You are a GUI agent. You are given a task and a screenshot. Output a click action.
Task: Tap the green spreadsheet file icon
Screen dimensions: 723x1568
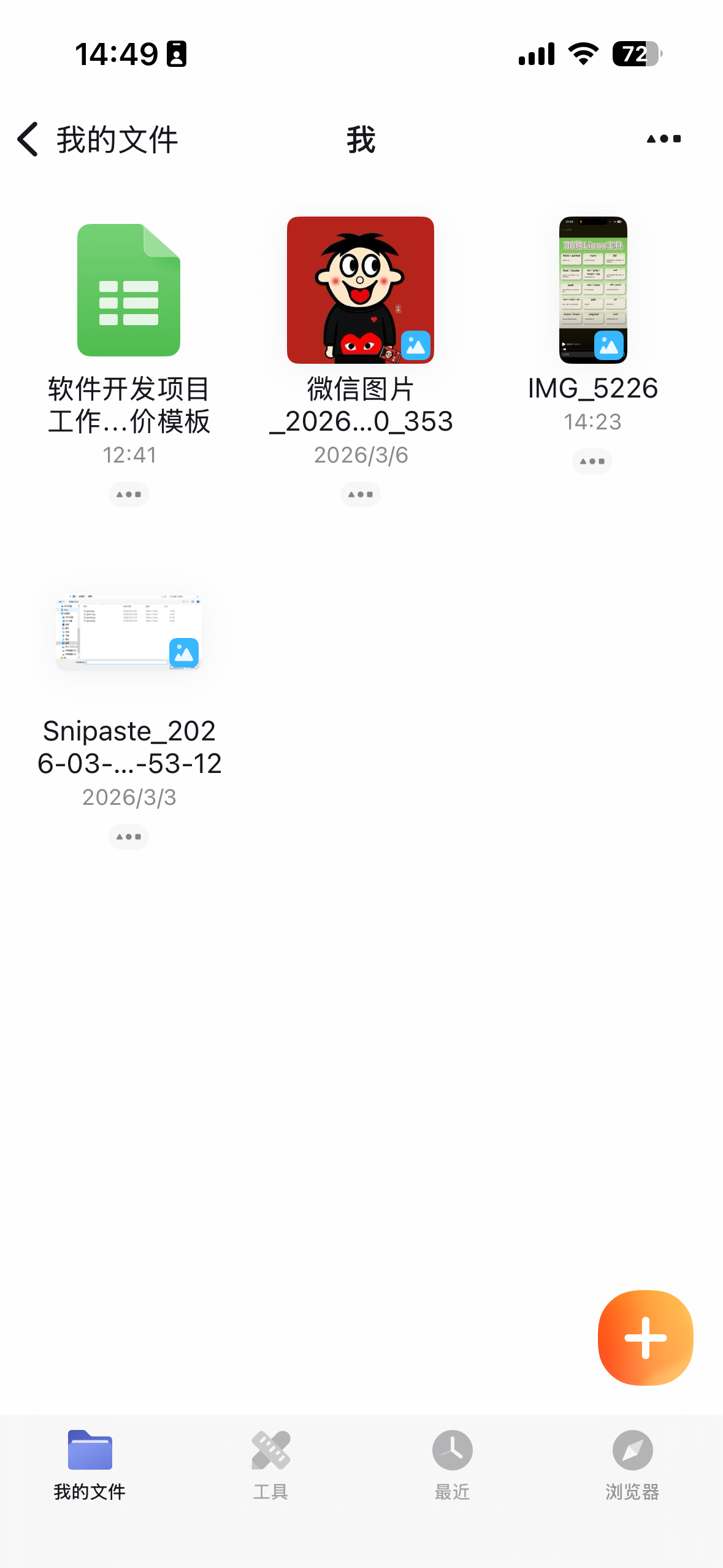129,290
